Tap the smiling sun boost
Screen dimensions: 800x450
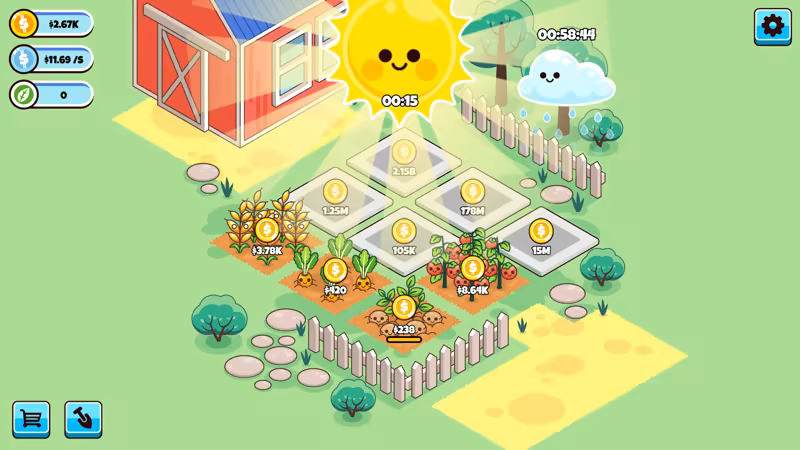400,55
